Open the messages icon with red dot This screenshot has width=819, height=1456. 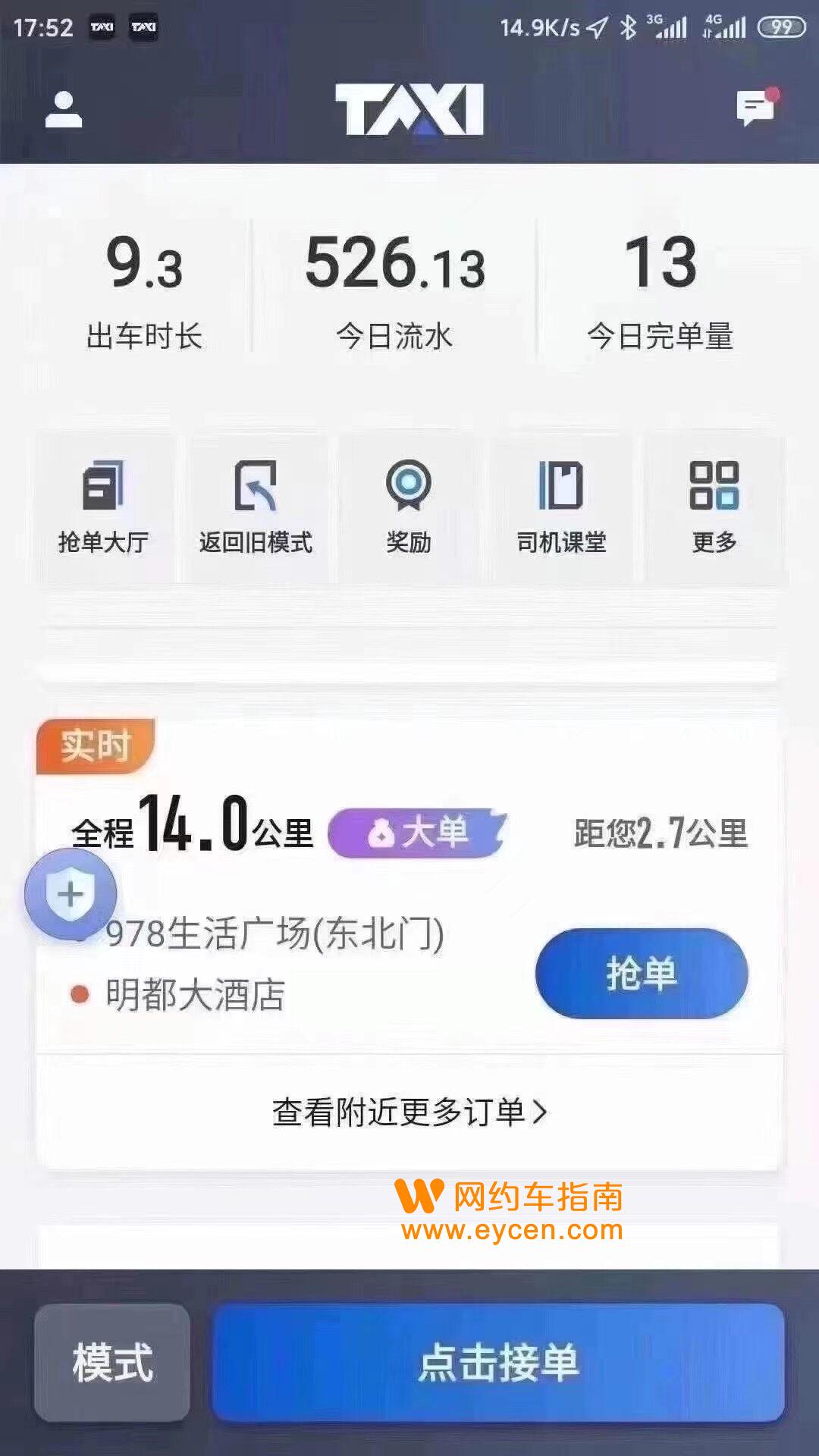[x=757, y=107]
